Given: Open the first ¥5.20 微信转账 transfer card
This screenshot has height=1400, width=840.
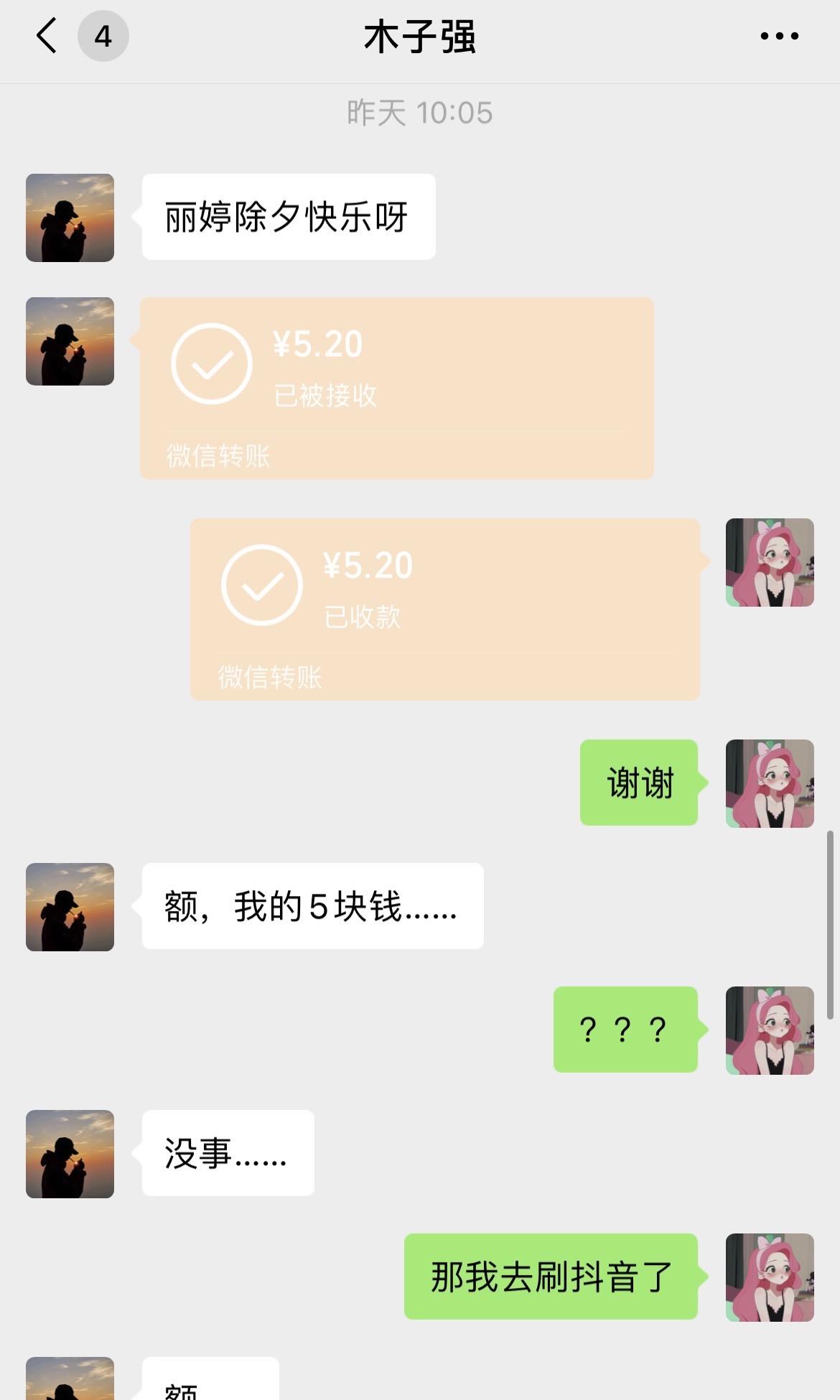Looking at the screenshot, I should coord(397,388).
